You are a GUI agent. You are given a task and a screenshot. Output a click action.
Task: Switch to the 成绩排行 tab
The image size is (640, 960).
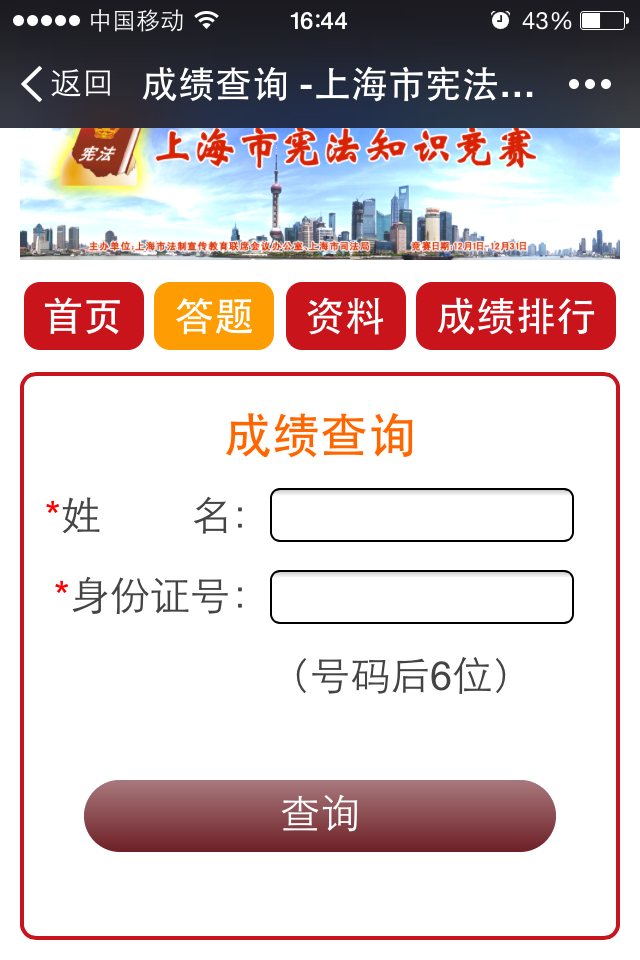516,316
